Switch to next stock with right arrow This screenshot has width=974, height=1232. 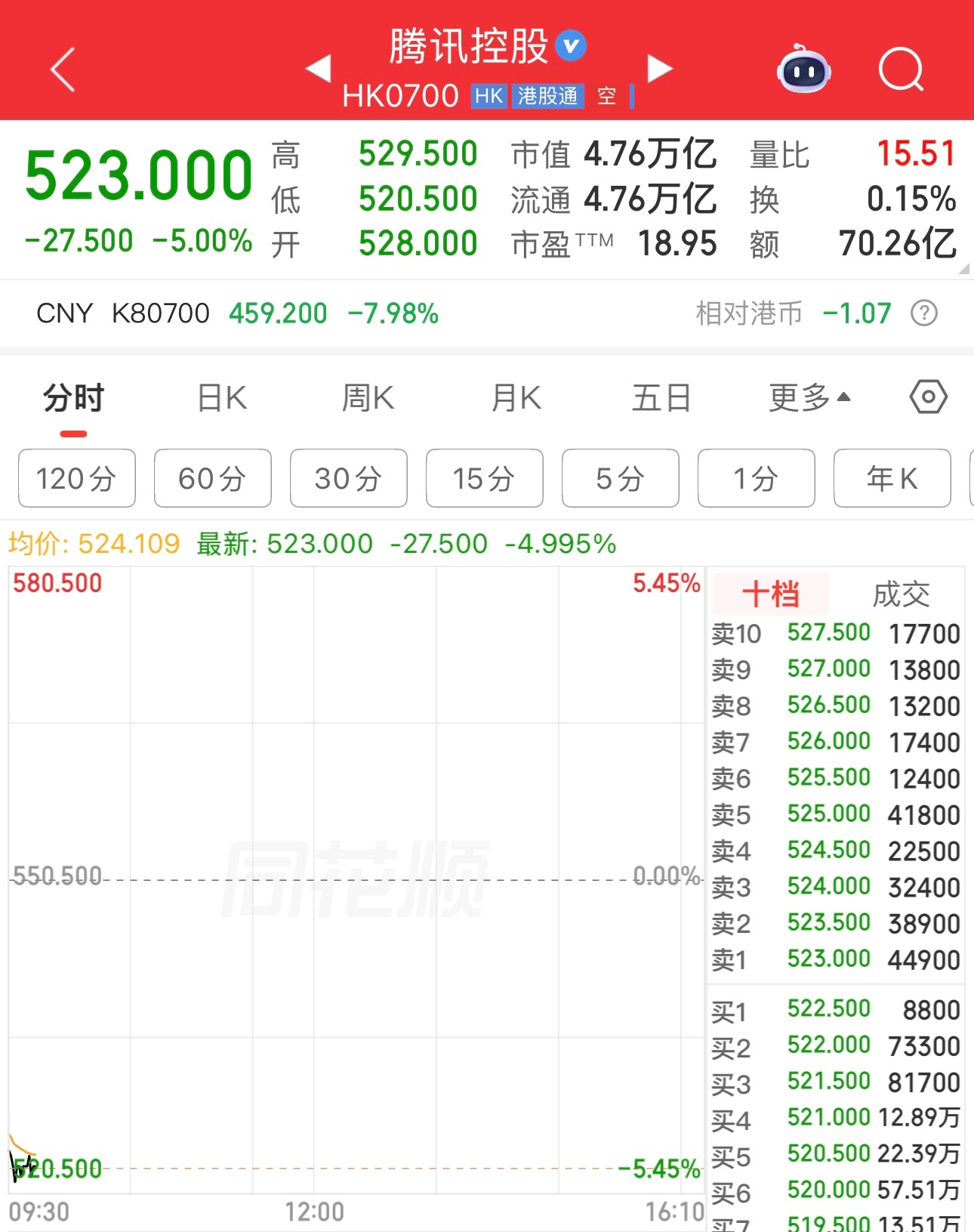point(660,69)
